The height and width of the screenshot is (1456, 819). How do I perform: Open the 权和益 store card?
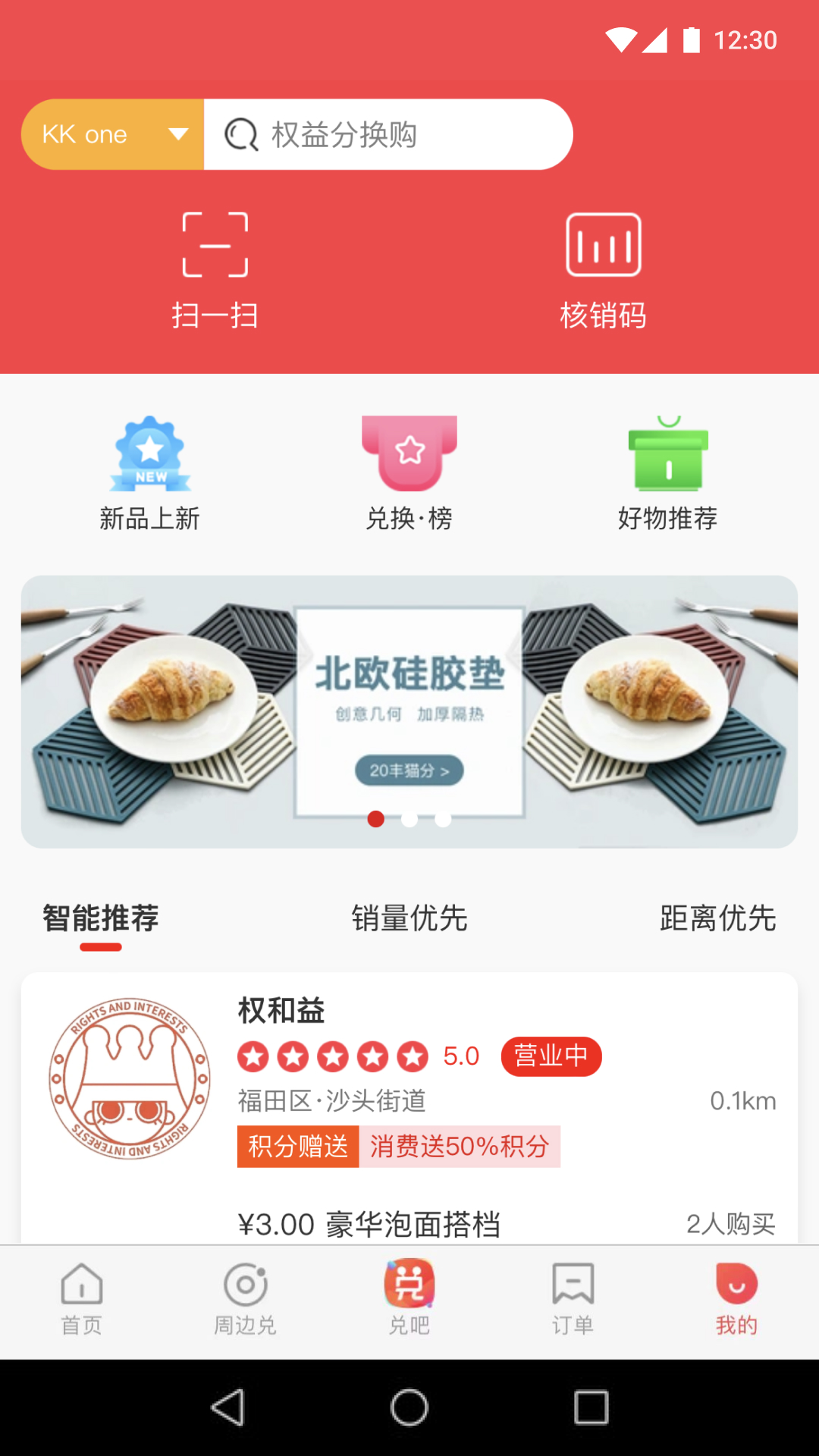point(409,1108)
